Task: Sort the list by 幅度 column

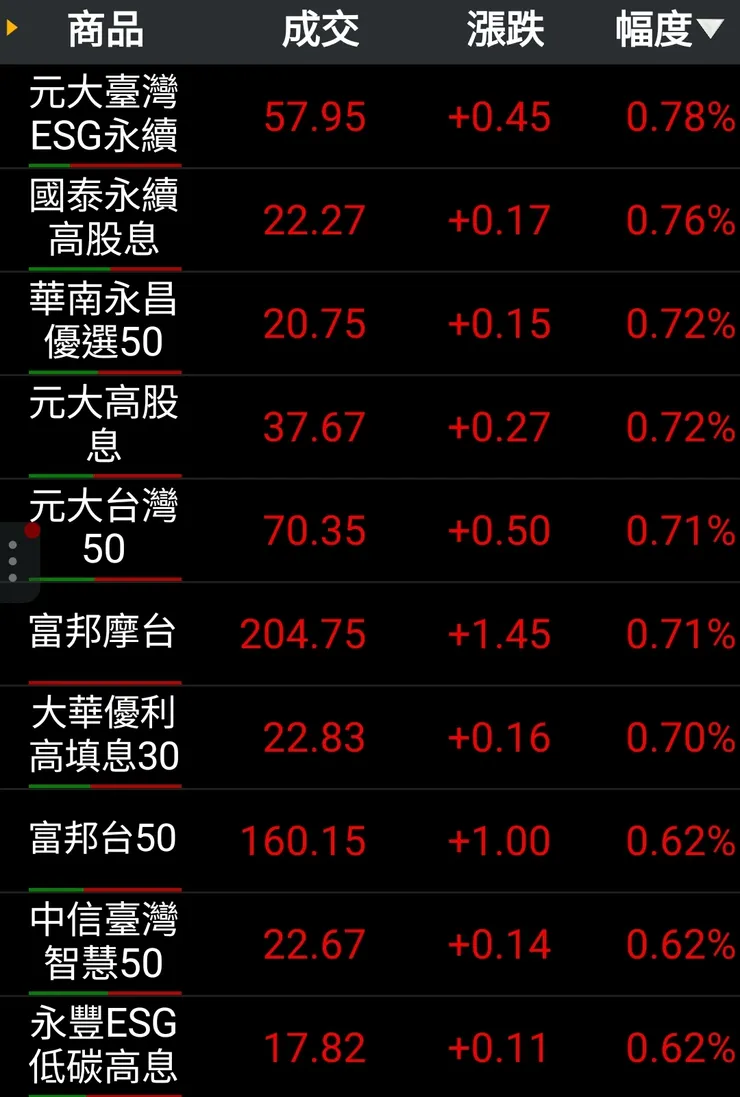Action: pos(668,31)
